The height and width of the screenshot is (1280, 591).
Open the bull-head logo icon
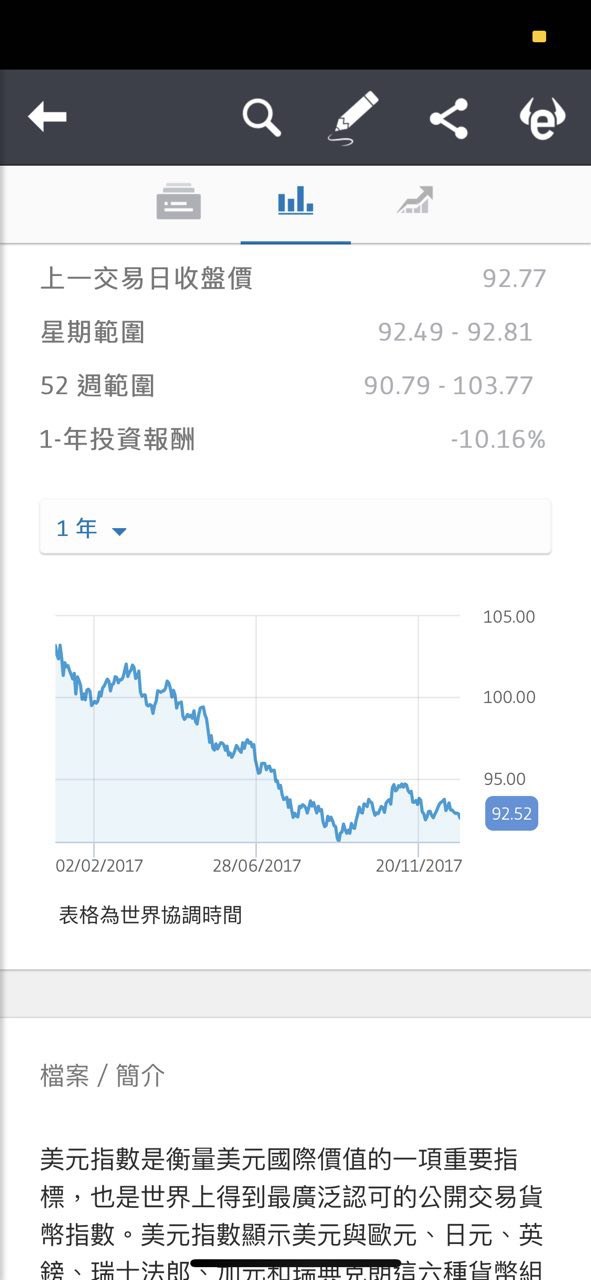542,118
